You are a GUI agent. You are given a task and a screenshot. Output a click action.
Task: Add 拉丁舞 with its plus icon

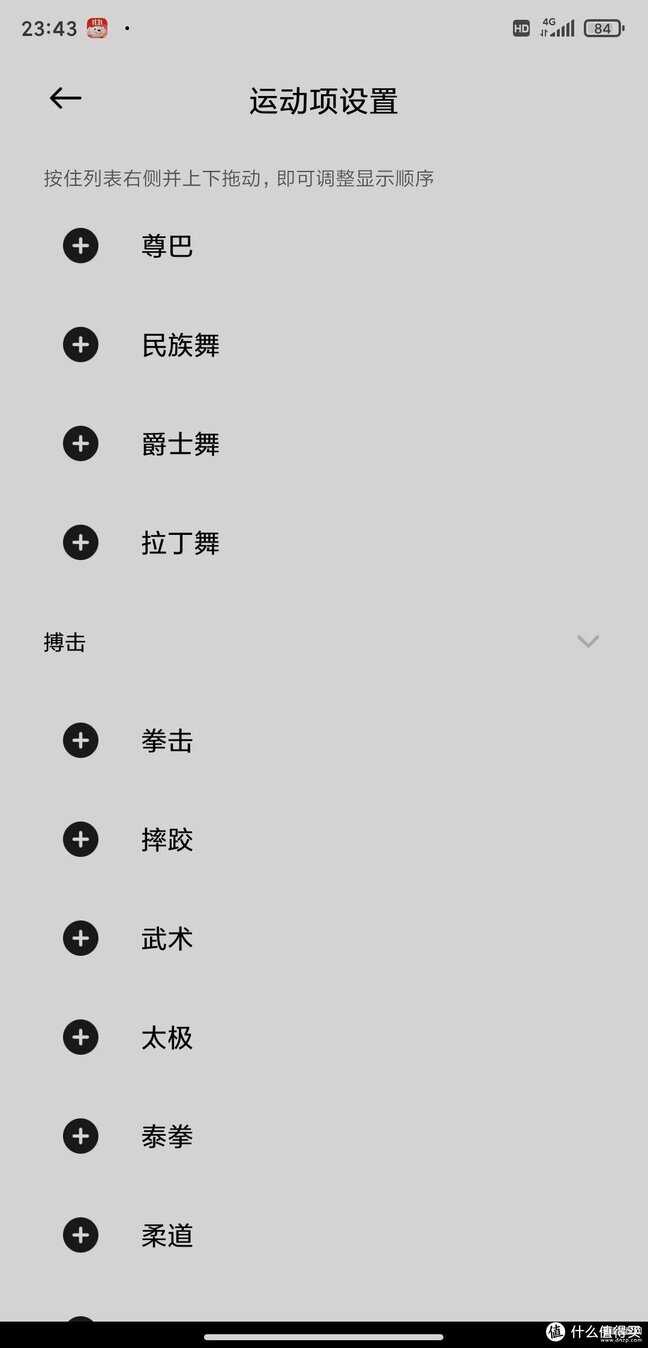coord(81,543)
